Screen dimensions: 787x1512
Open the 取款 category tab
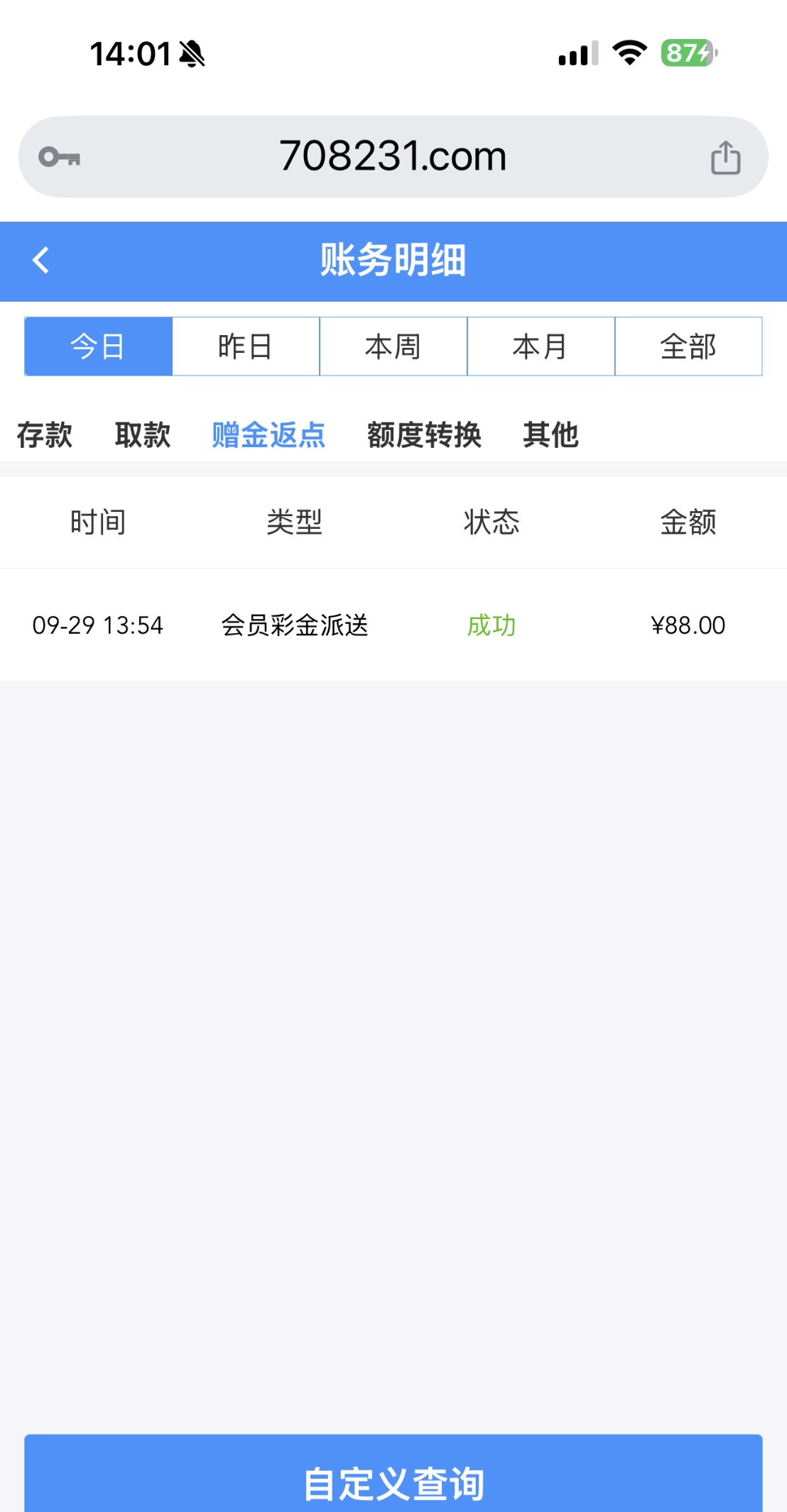[x=143, y=434]
